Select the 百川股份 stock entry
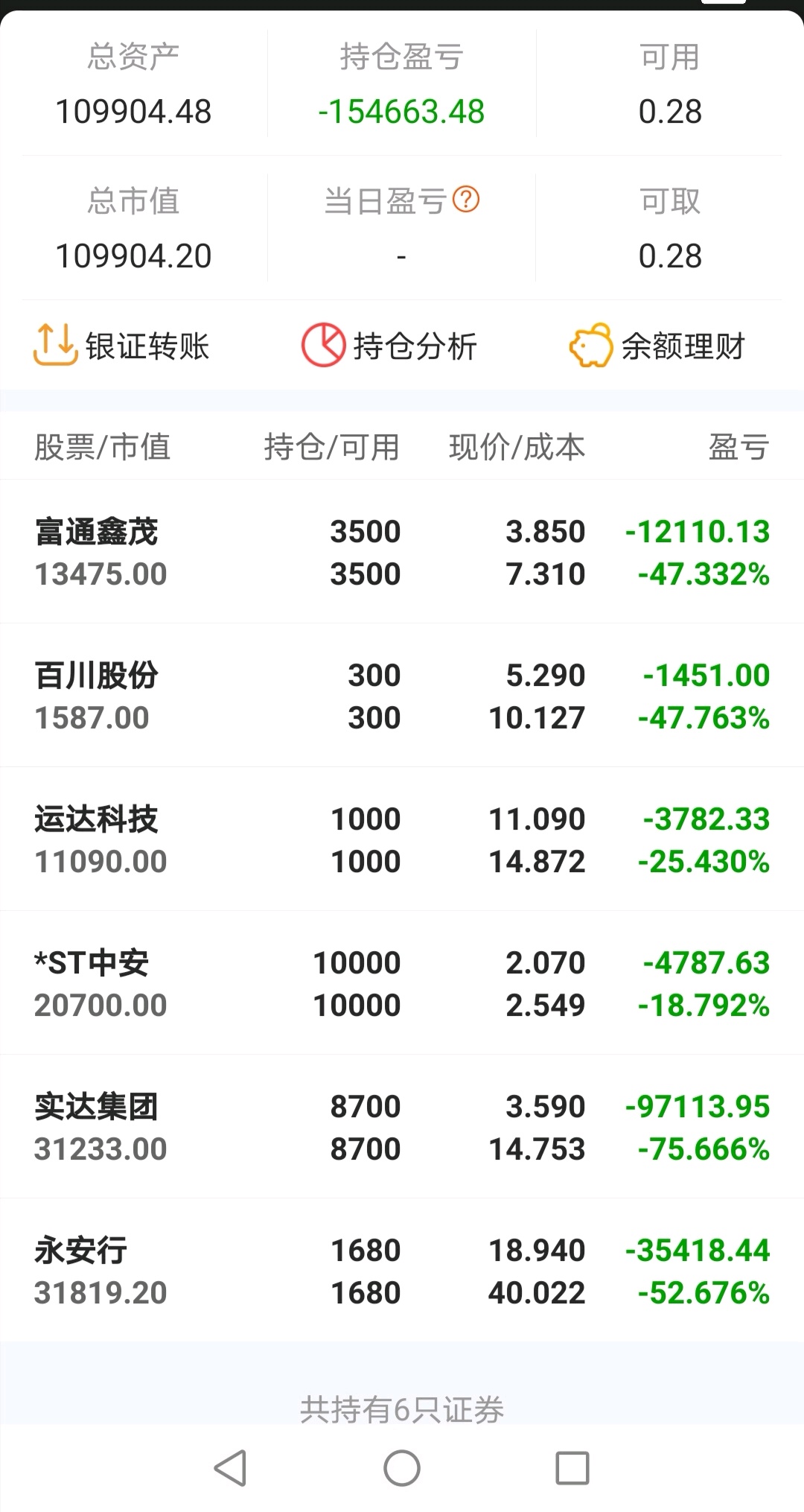Screen dimensions: 804x1512 (x=402, y=695)
